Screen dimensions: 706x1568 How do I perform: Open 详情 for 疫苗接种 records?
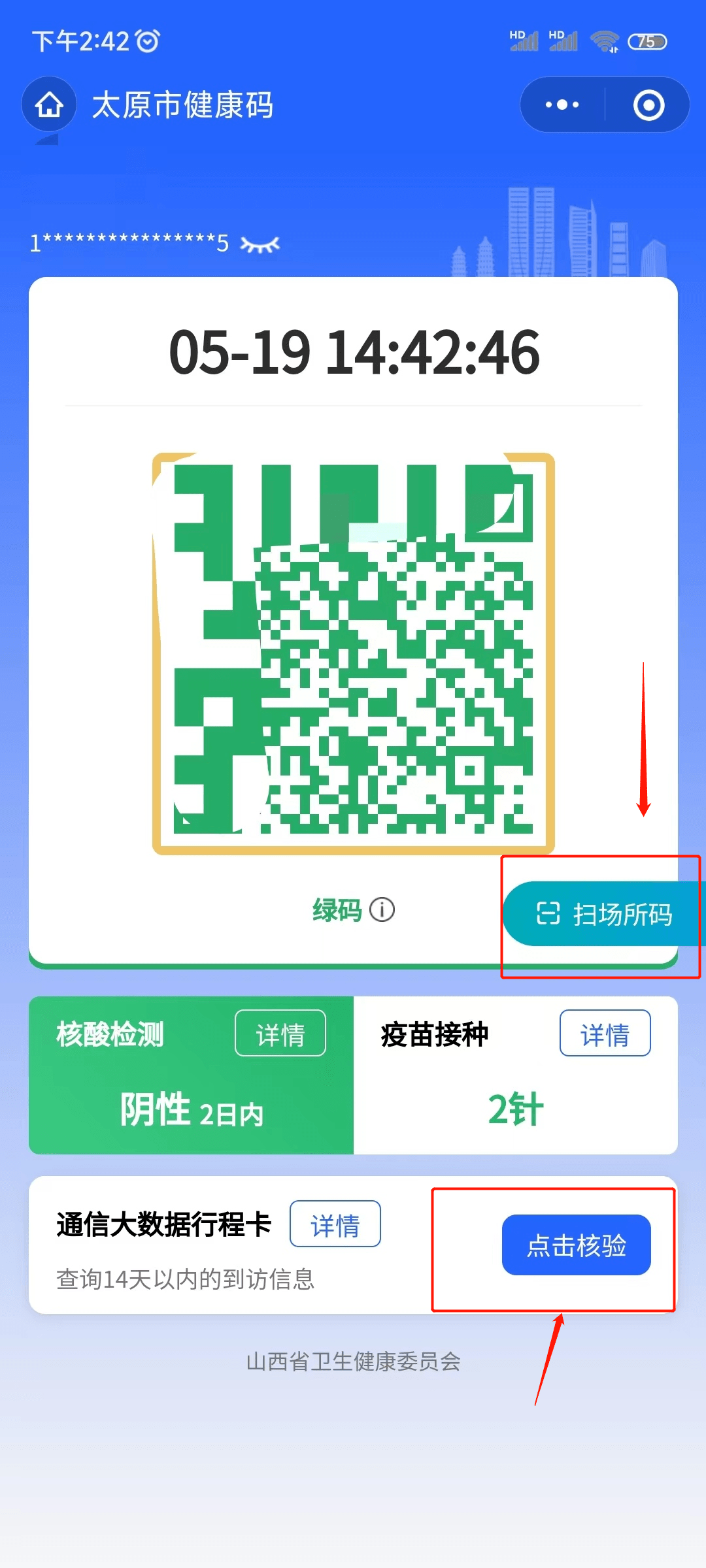[605, 1032]
